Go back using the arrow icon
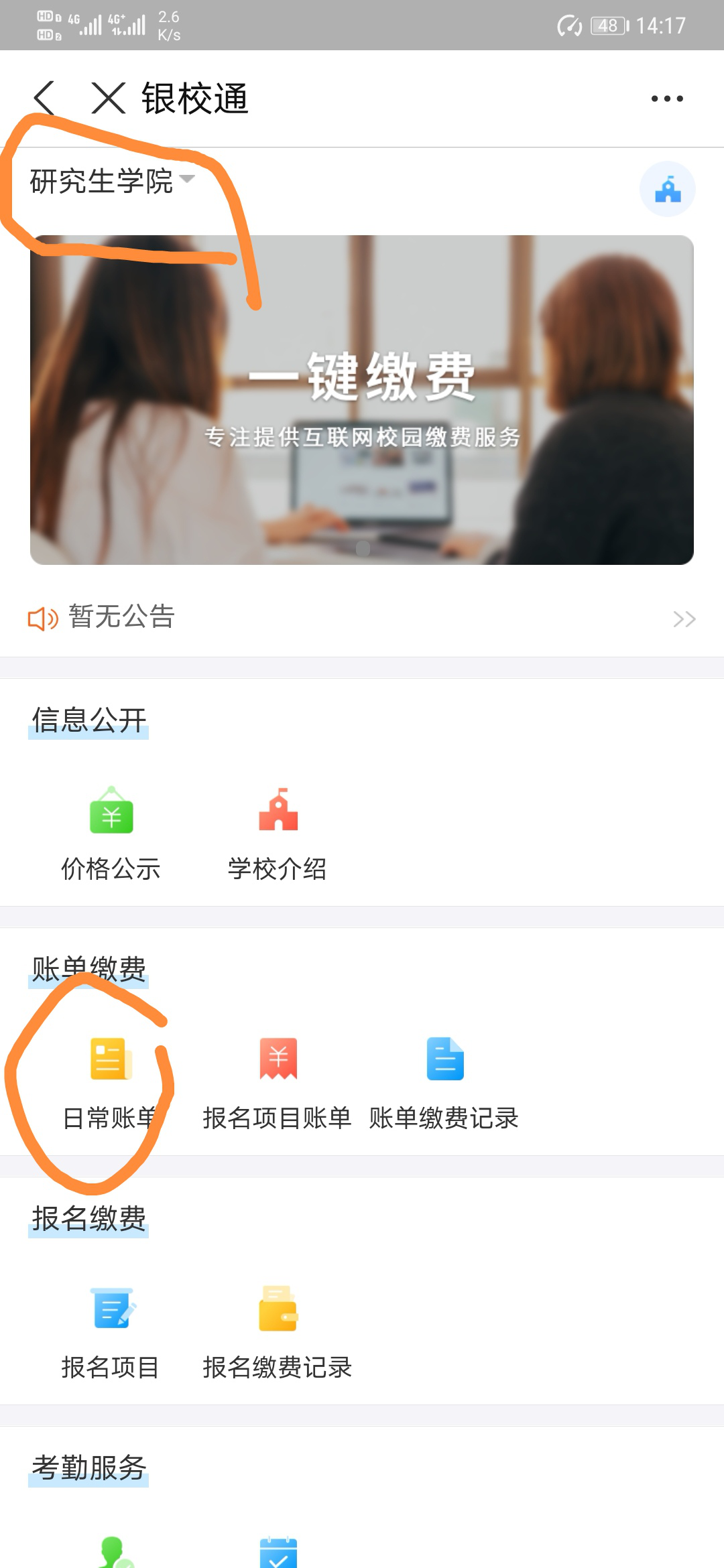724x1568 pixels. click(x=44, y=99)
